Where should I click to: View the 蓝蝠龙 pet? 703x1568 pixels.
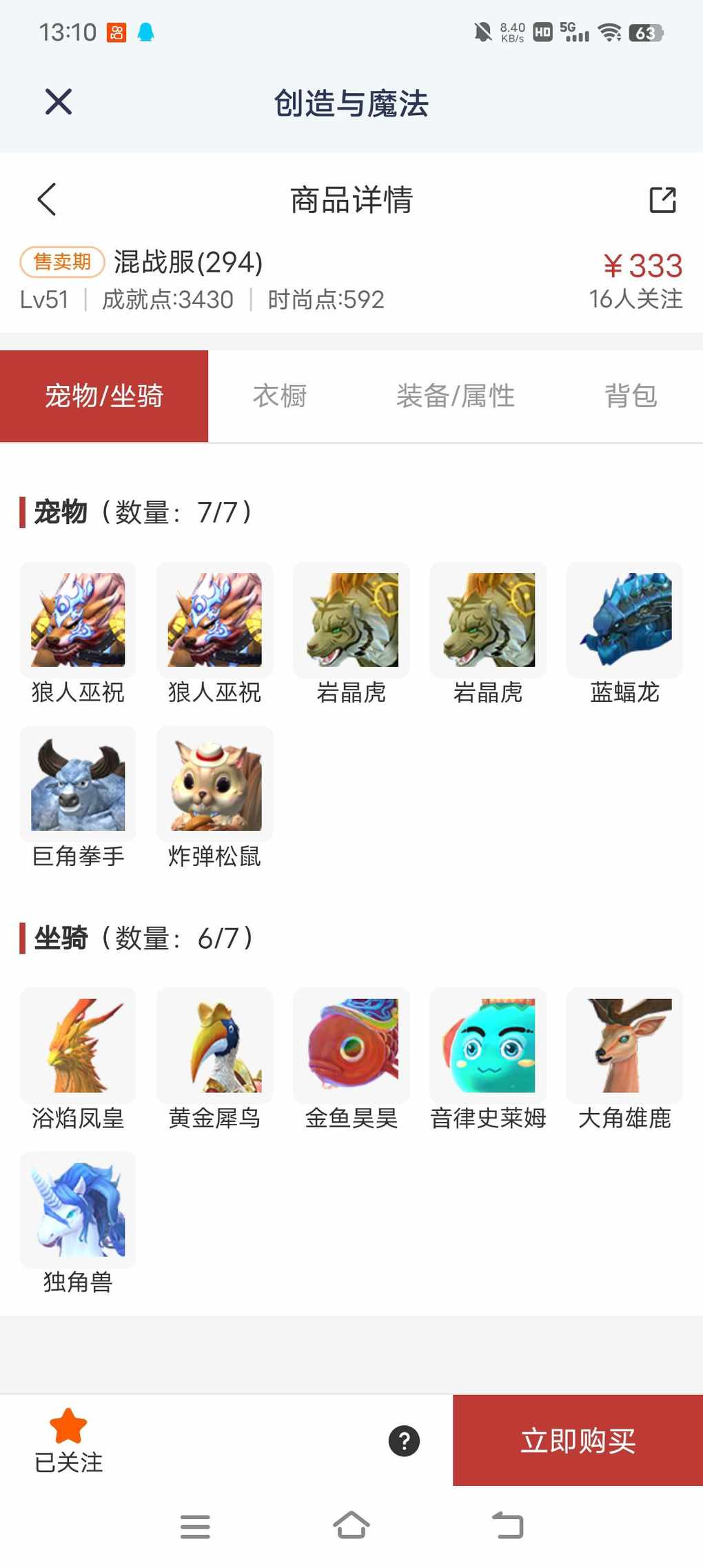point(624,620)
